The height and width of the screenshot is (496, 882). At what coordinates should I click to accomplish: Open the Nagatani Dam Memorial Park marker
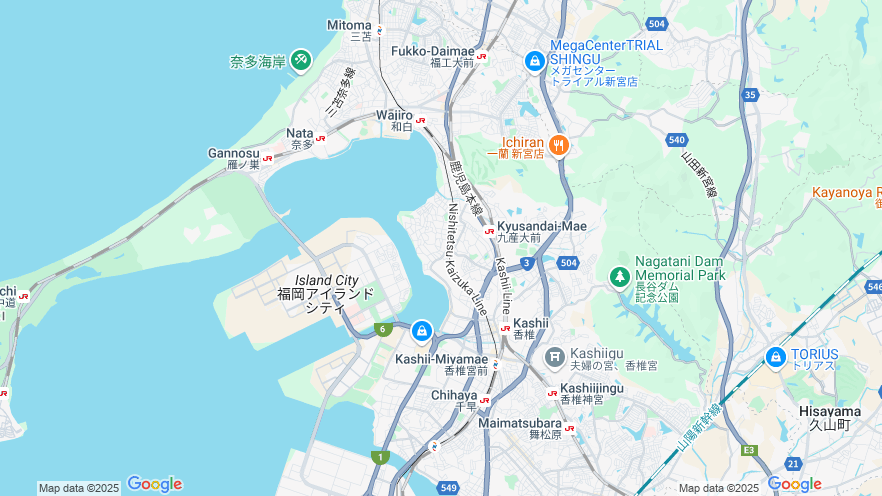click(620, 275)
